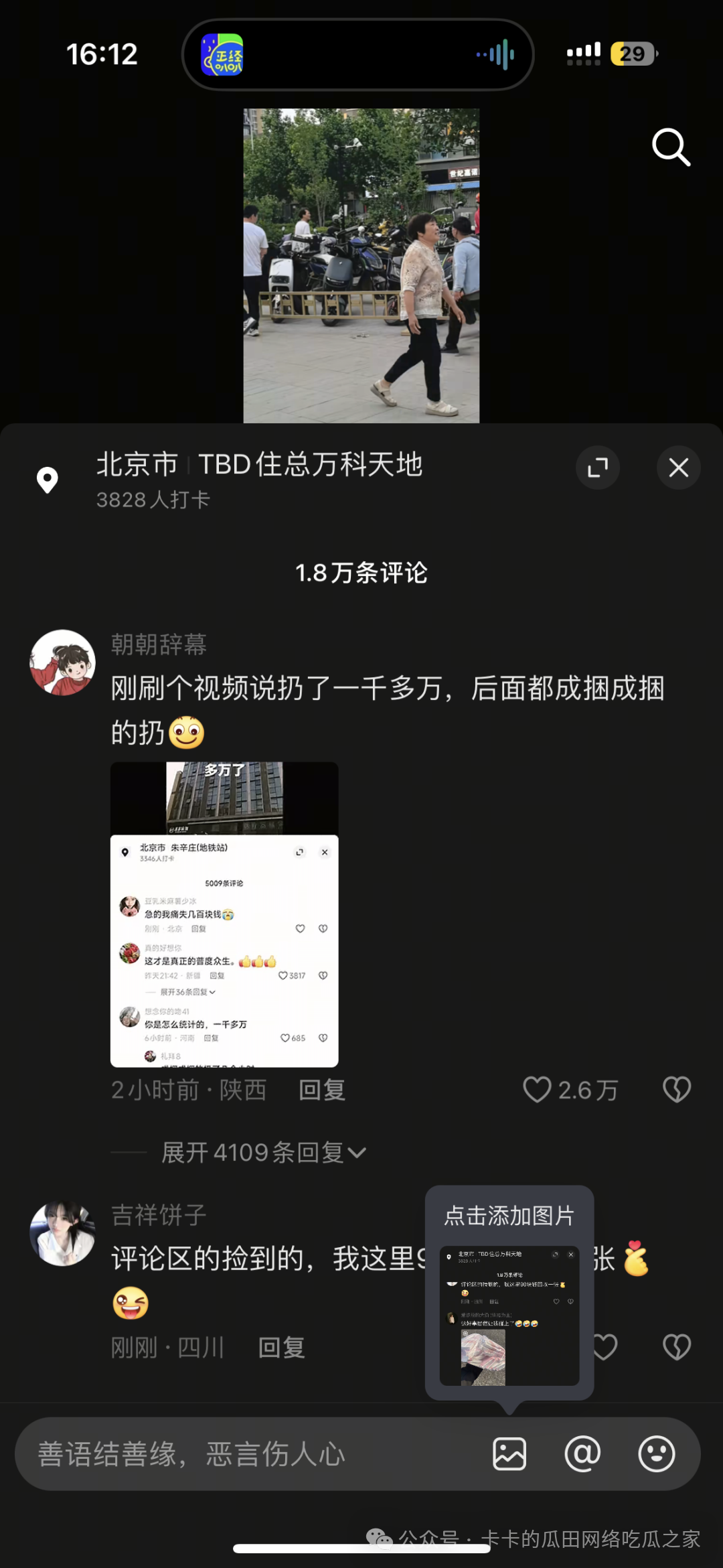Add the suggested screenshot from 点击添加图片

[509, 1315]
